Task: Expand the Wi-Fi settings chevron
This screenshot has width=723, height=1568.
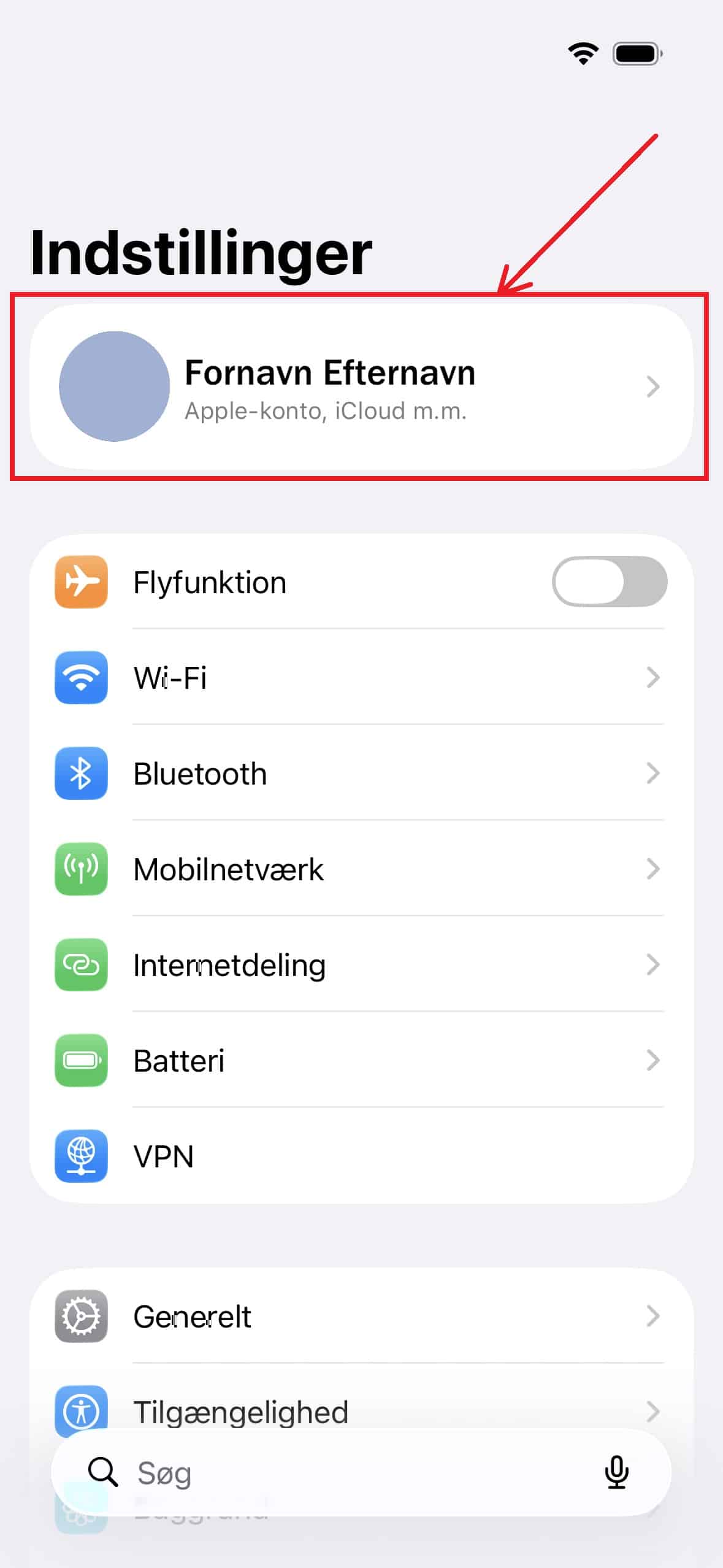Action: [x=652, y=677]
